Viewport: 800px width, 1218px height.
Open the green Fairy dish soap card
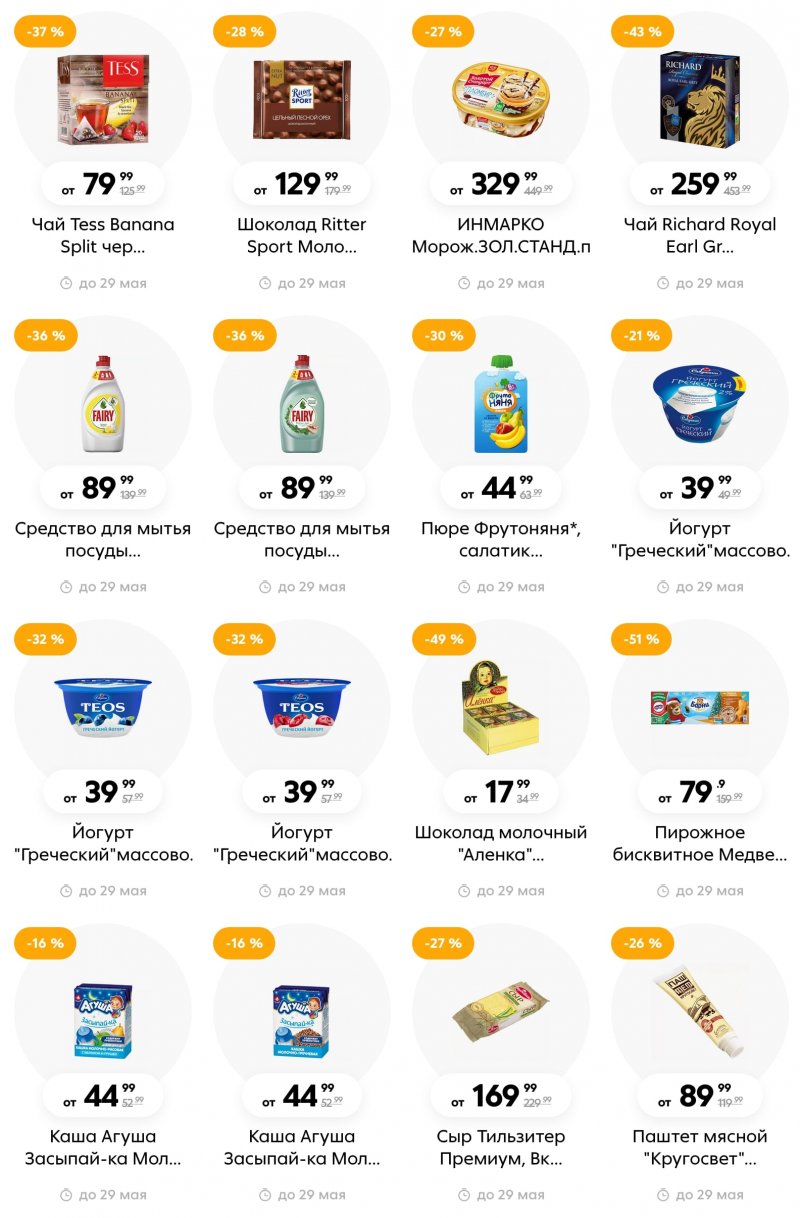coord(302,405)
